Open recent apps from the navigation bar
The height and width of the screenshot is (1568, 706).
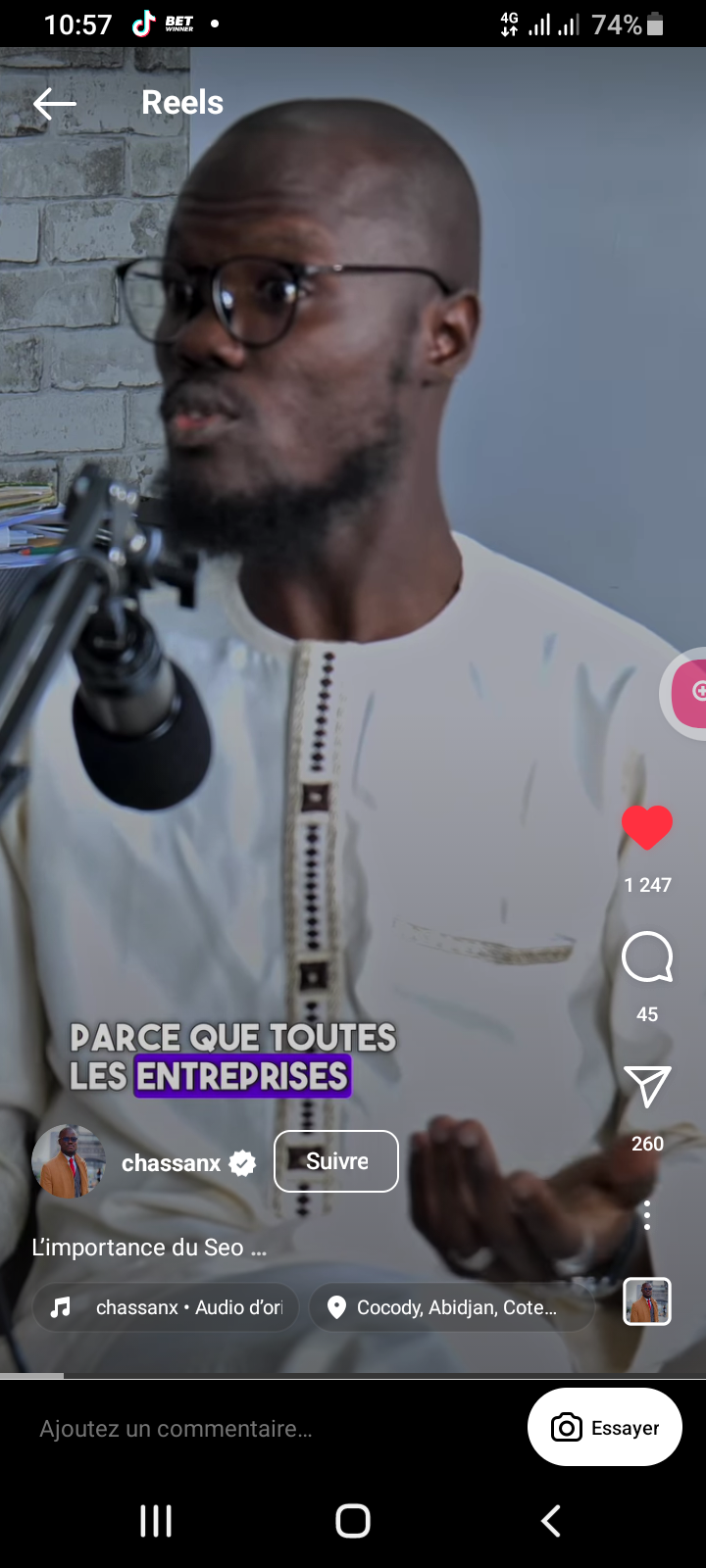pyautogui.click(x=156, y=1521)
